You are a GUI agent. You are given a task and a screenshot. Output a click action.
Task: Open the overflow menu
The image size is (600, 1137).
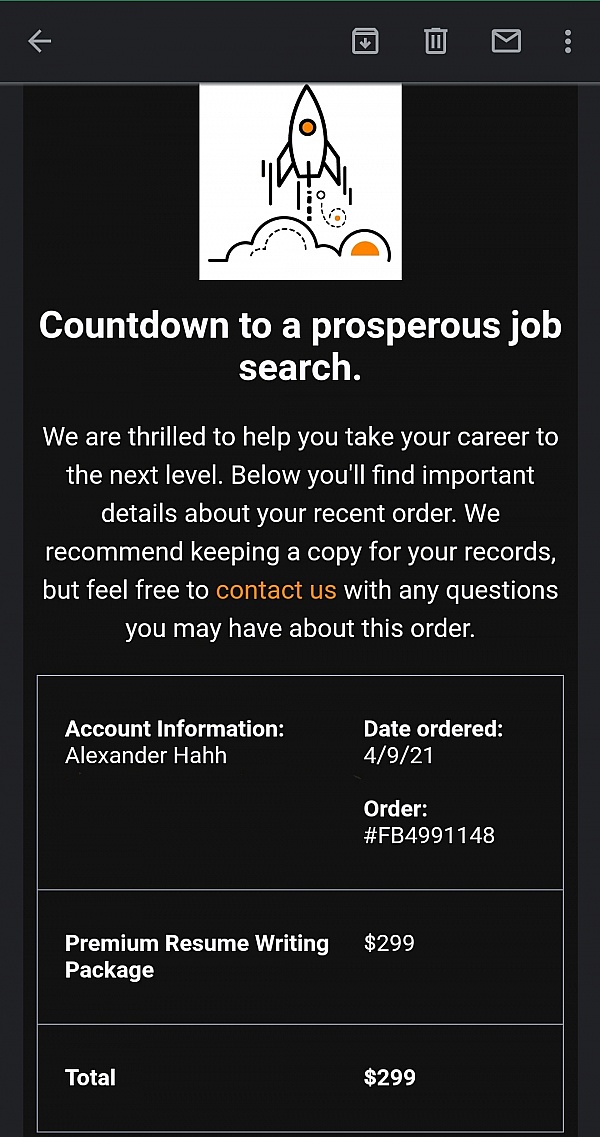567,41
